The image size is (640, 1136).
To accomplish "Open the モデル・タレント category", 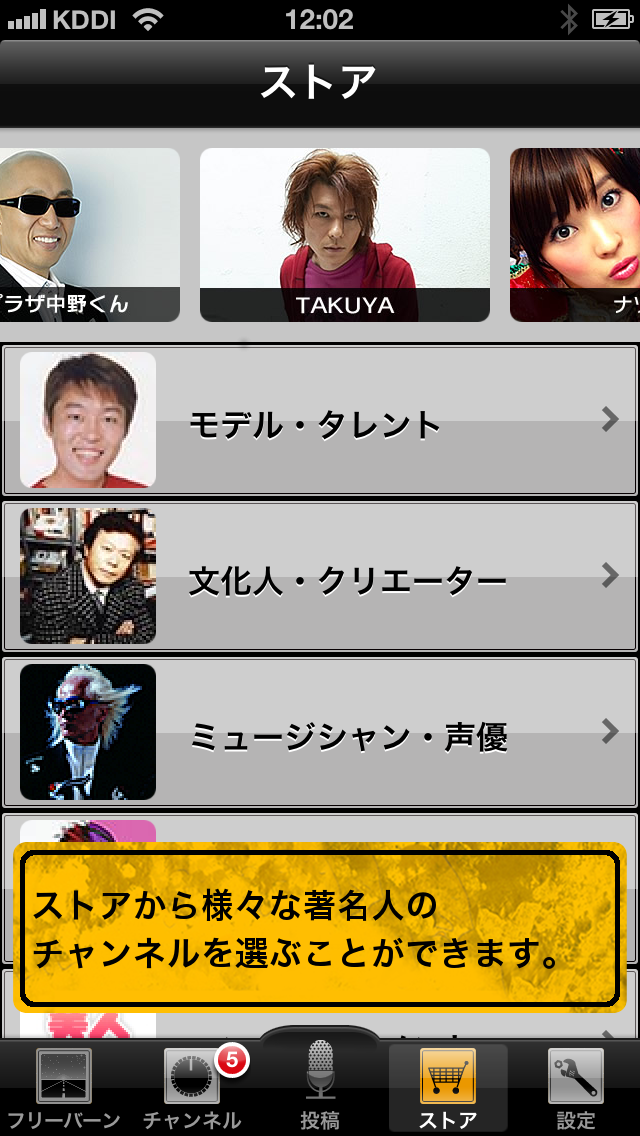I will (320, 420).
